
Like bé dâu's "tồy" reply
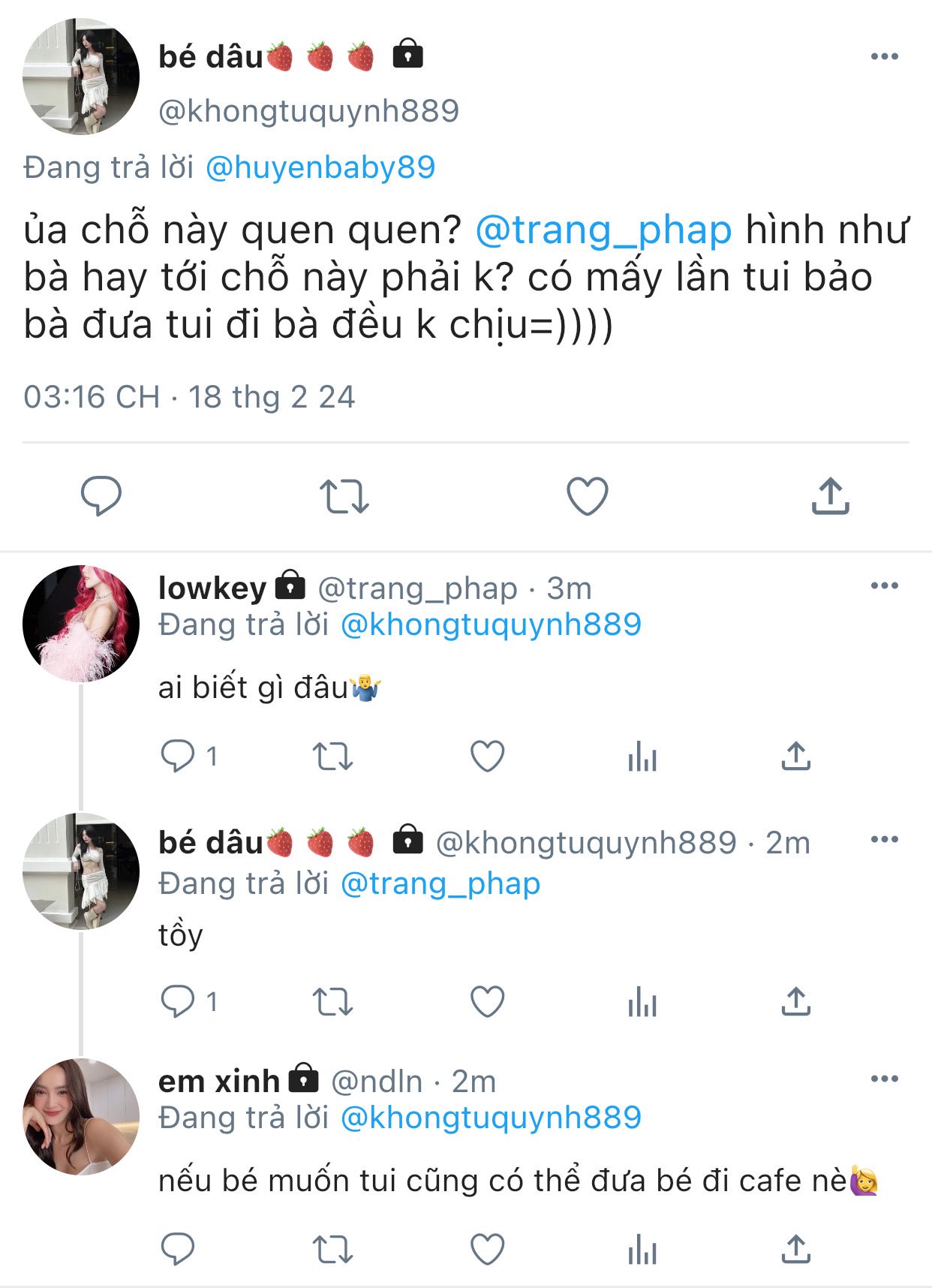[487, 1001]
